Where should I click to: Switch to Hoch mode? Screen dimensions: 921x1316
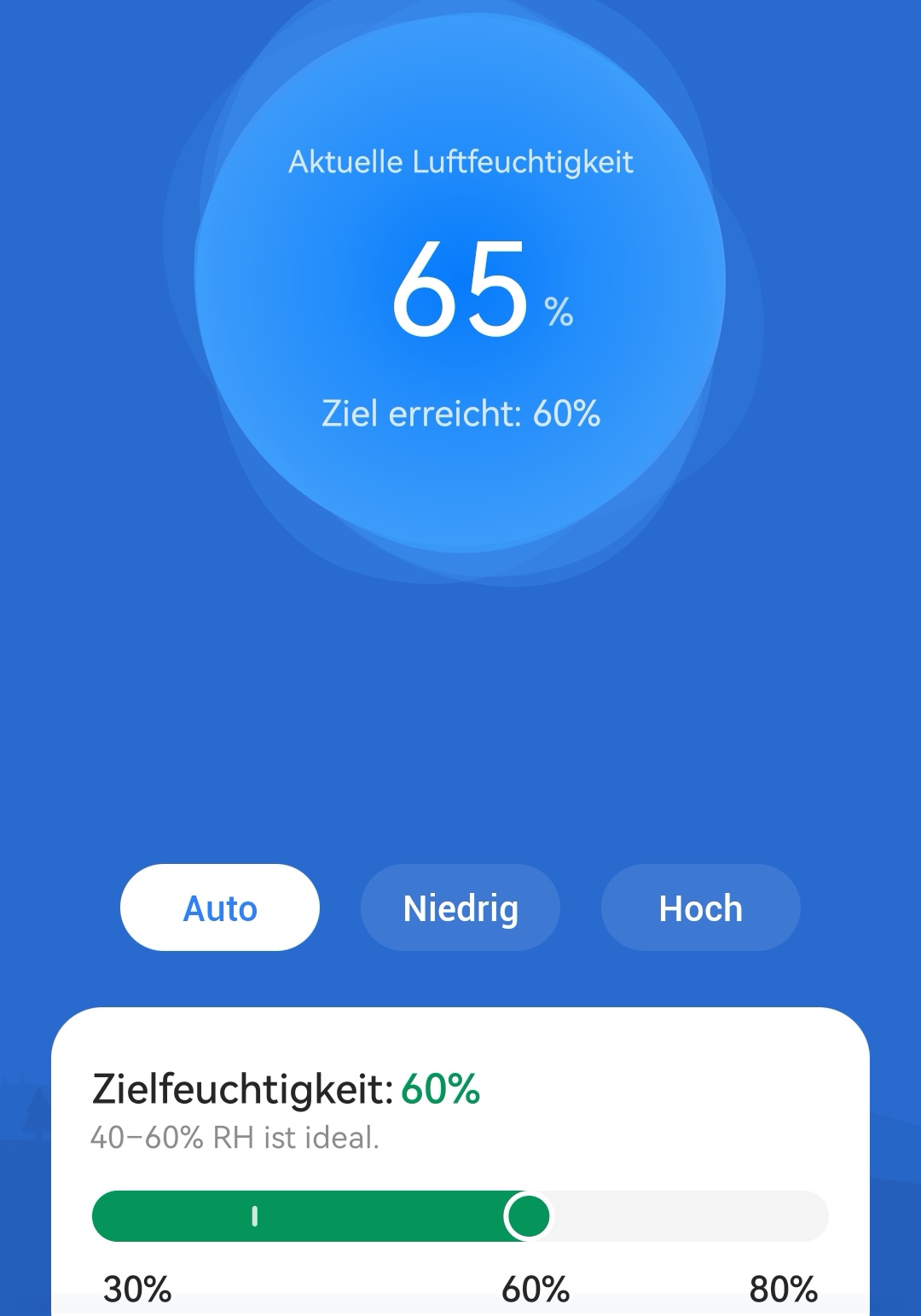(700, 907)
